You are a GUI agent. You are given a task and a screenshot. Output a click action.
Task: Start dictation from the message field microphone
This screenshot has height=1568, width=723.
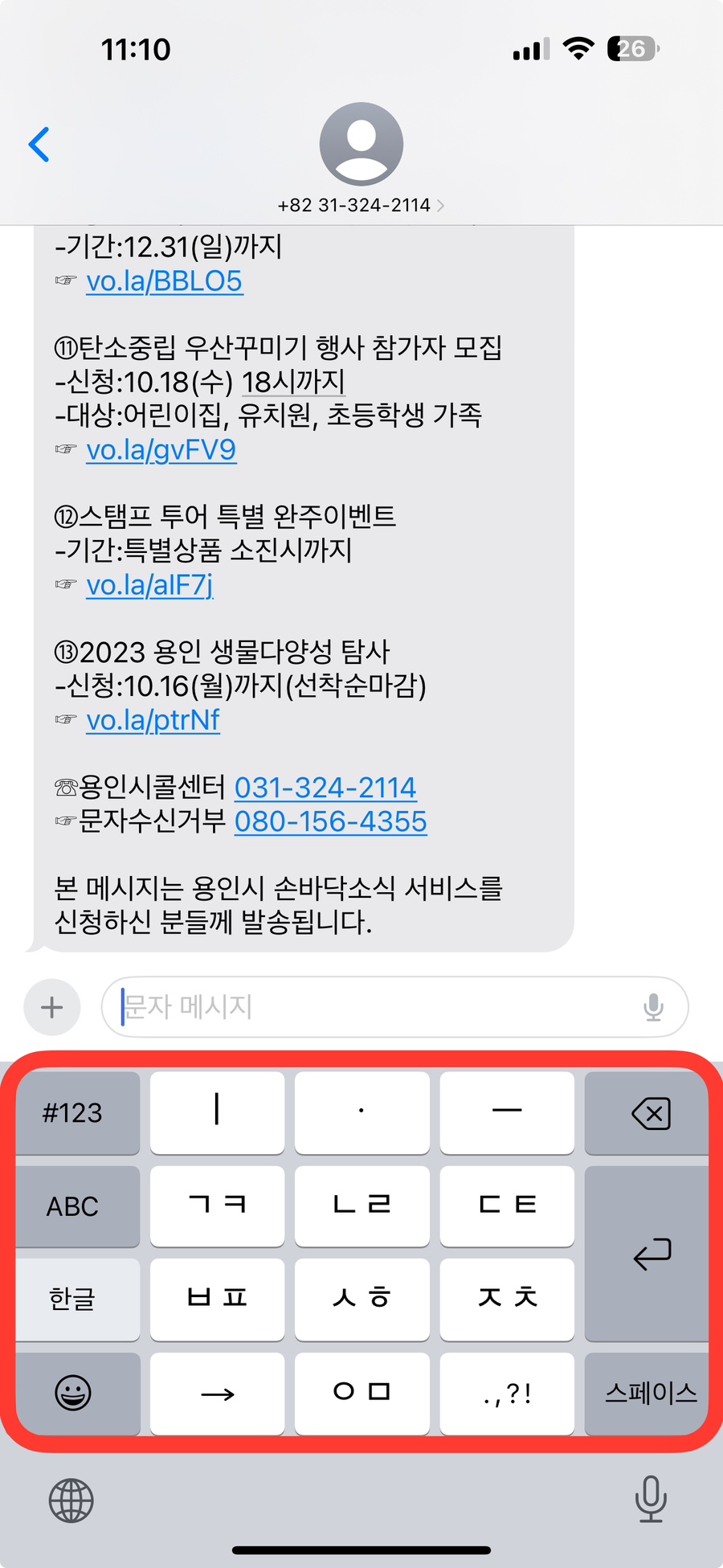(x=654, y=1007)
